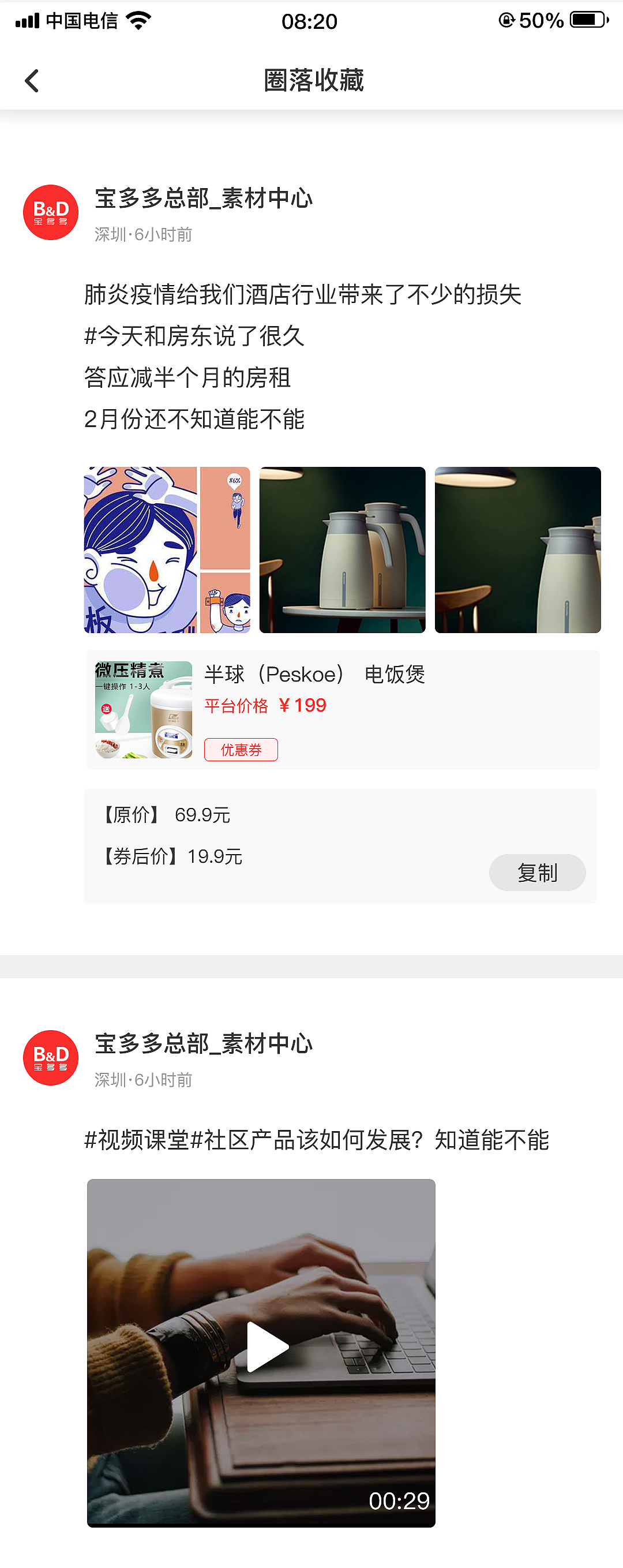Open the 优惠券 coupon tag
Screen dimensions: 623x1568
coord(241,750)
